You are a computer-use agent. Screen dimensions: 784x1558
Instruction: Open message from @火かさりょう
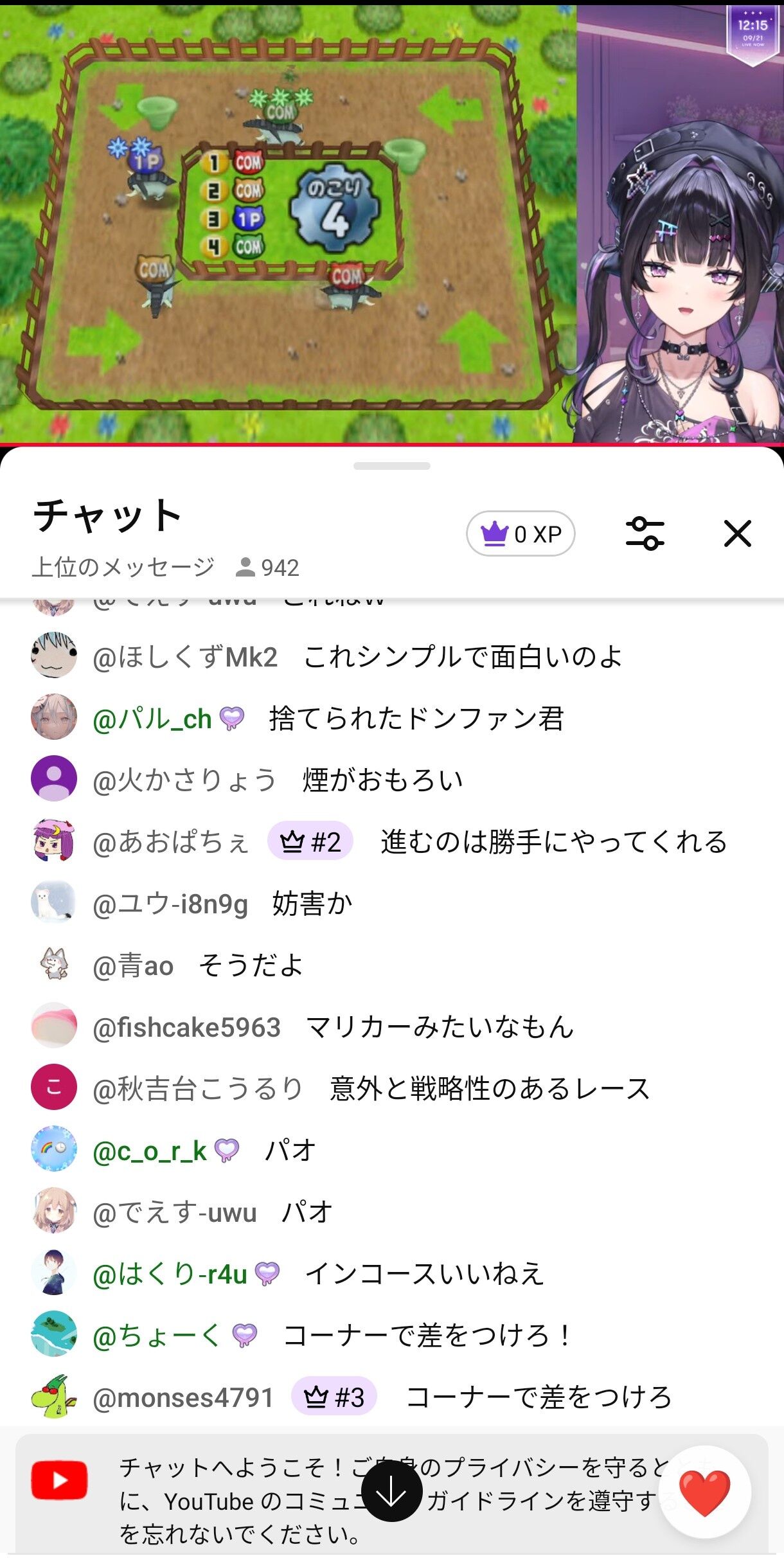[392, 780]
